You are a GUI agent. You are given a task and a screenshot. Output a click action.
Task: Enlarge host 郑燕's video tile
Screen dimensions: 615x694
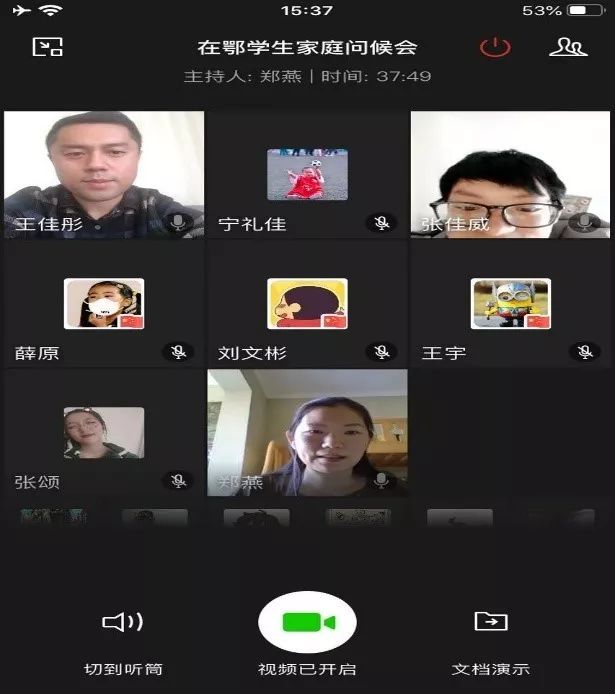pyautogui.click(x=307, y=432)
